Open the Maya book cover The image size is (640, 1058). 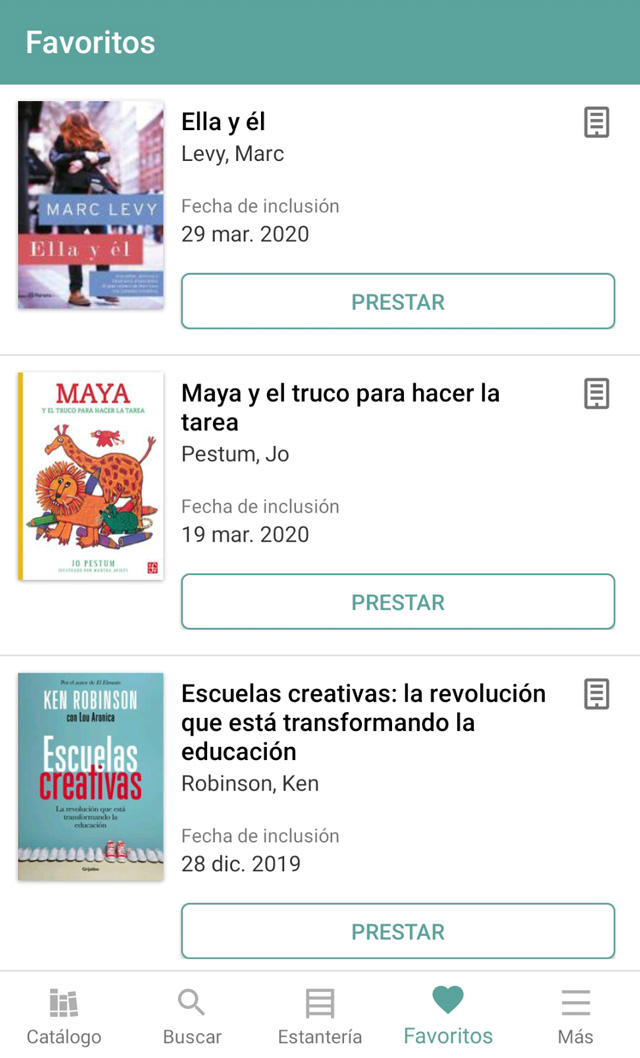91,476
